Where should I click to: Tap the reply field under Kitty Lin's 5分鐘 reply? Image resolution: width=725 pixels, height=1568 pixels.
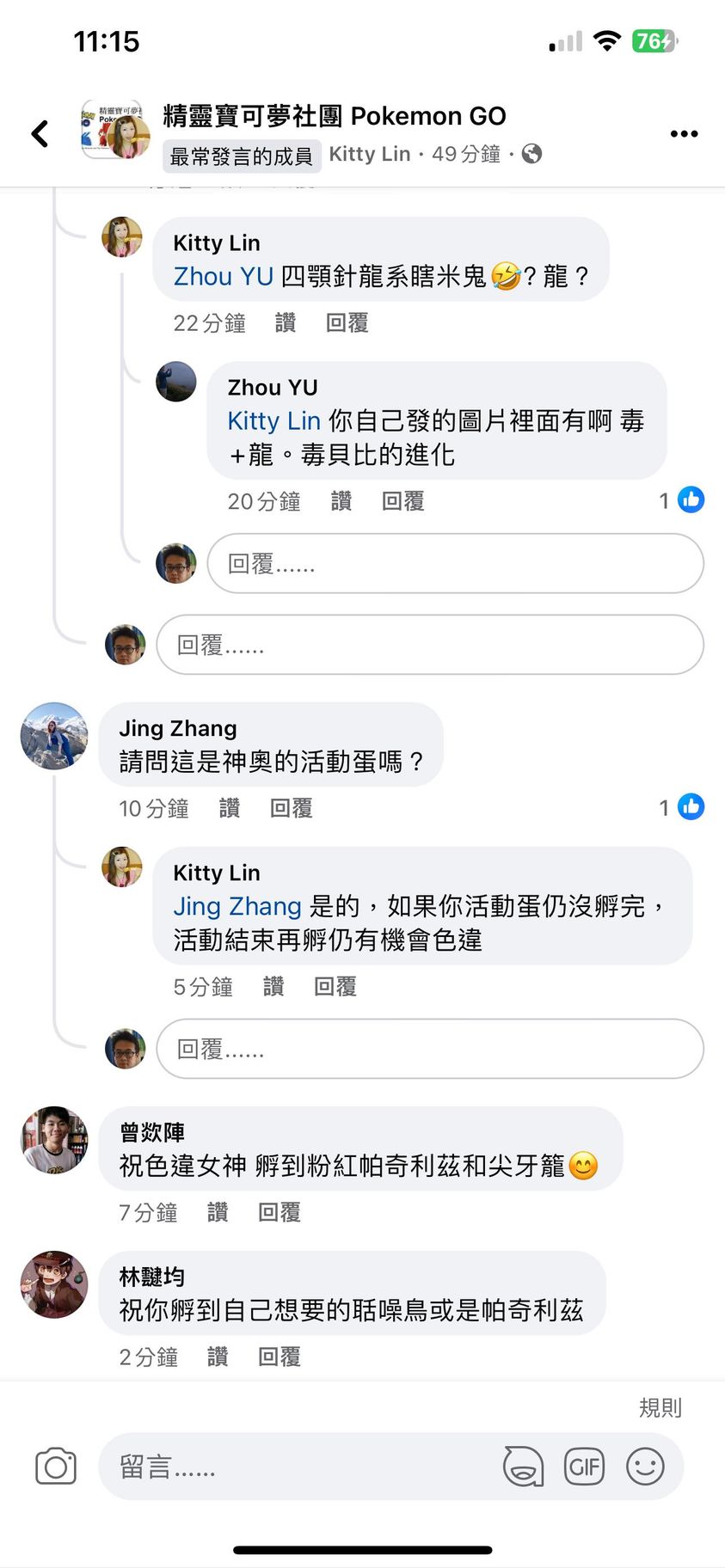(x=428, y=1049)
